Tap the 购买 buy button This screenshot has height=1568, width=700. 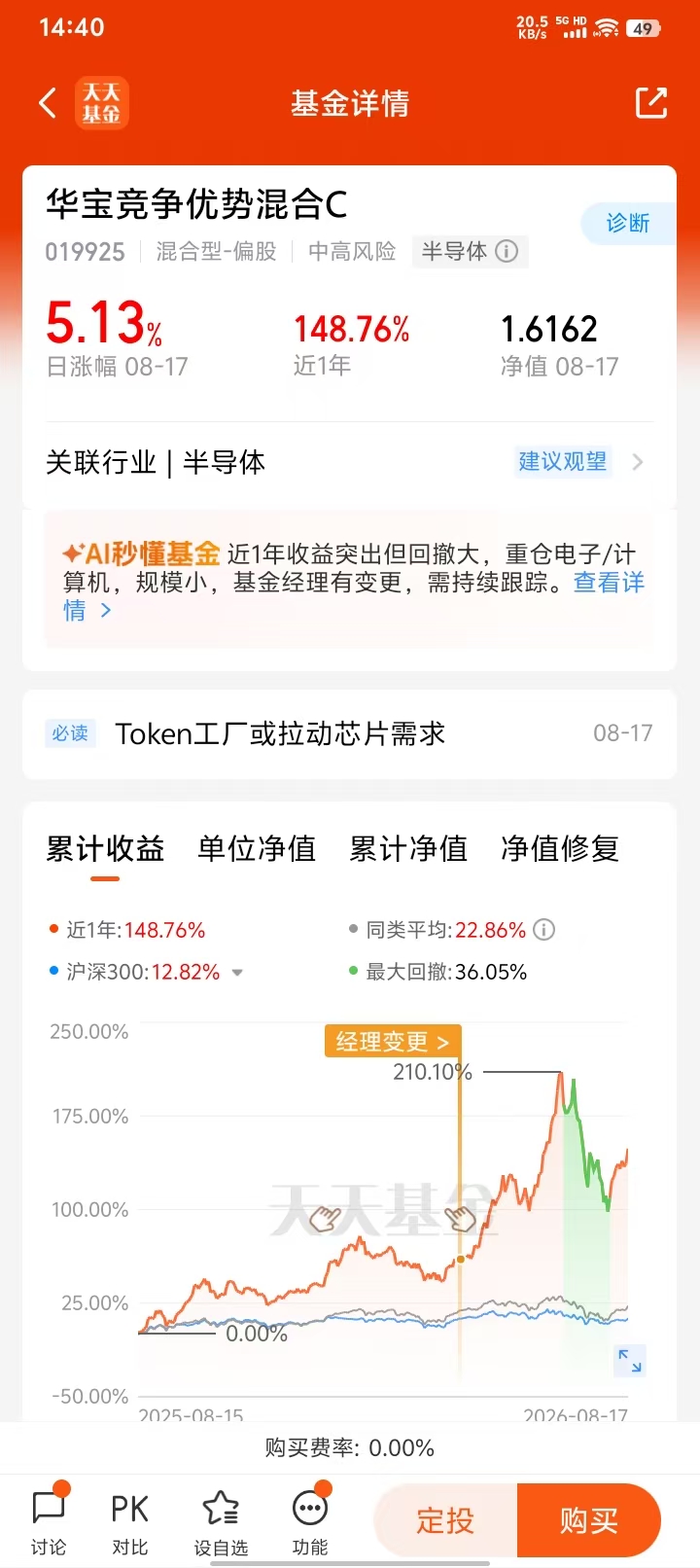point(589,1520)
